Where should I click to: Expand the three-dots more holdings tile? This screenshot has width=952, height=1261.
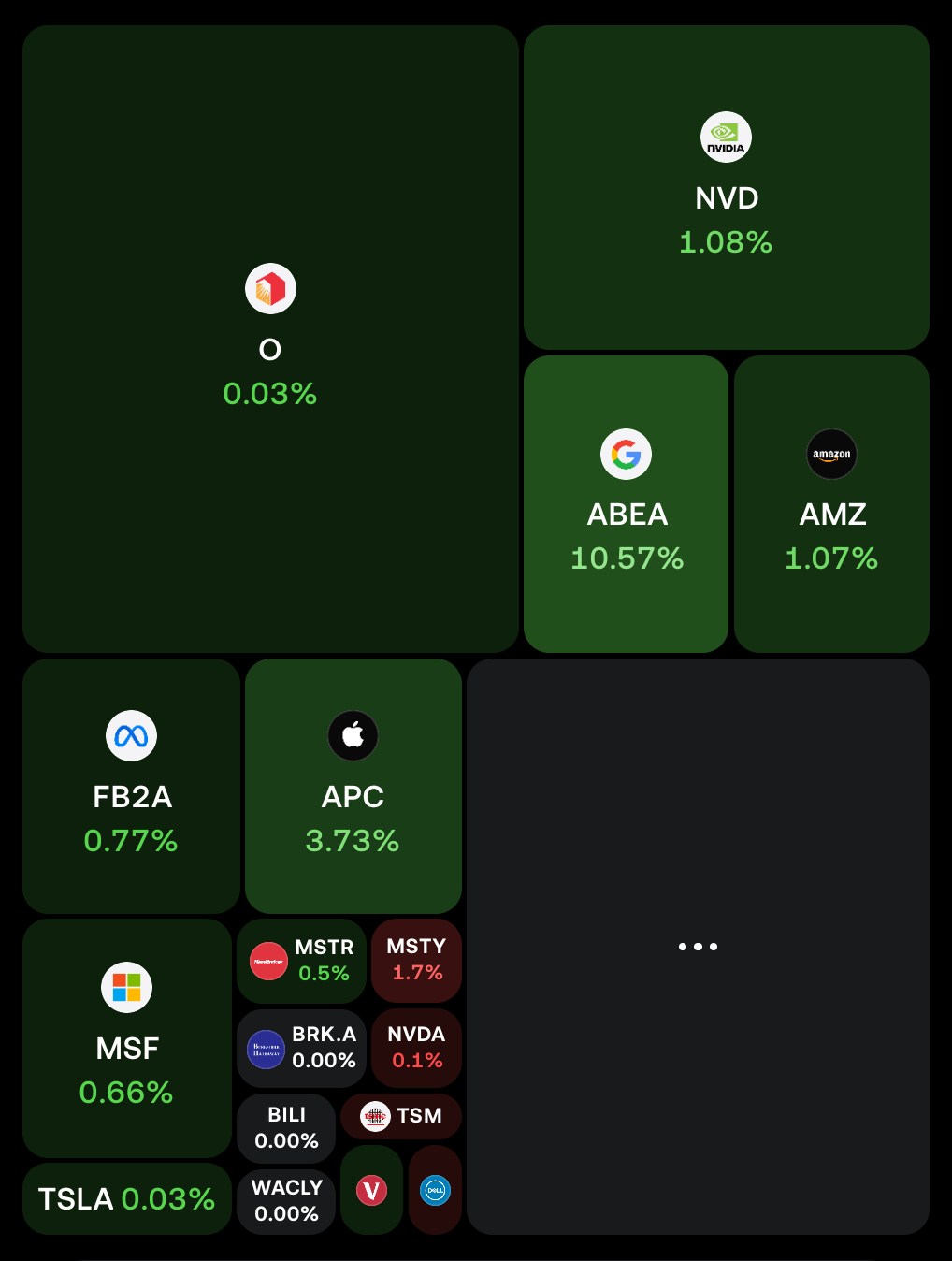point(698,947)
